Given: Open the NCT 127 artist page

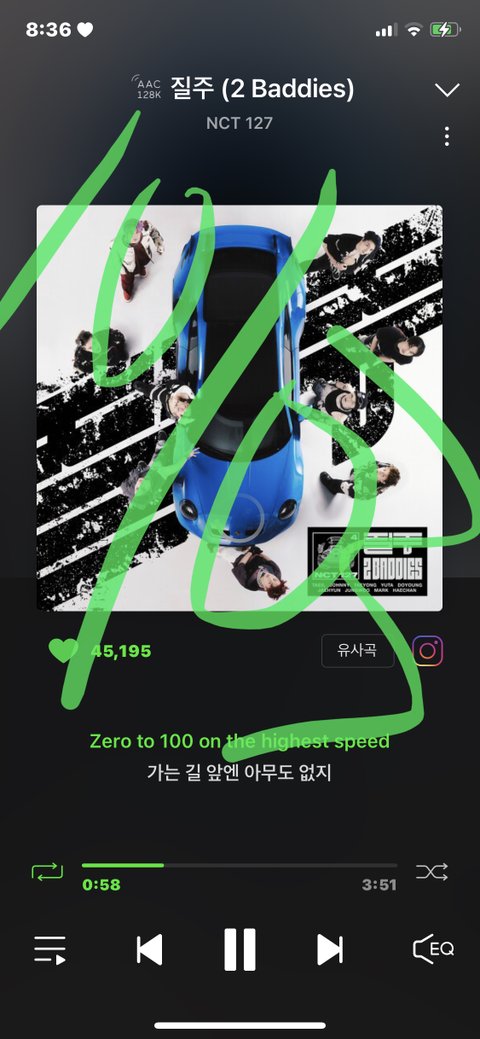Looking at the screenshot, I should click(x=239, y=123).
